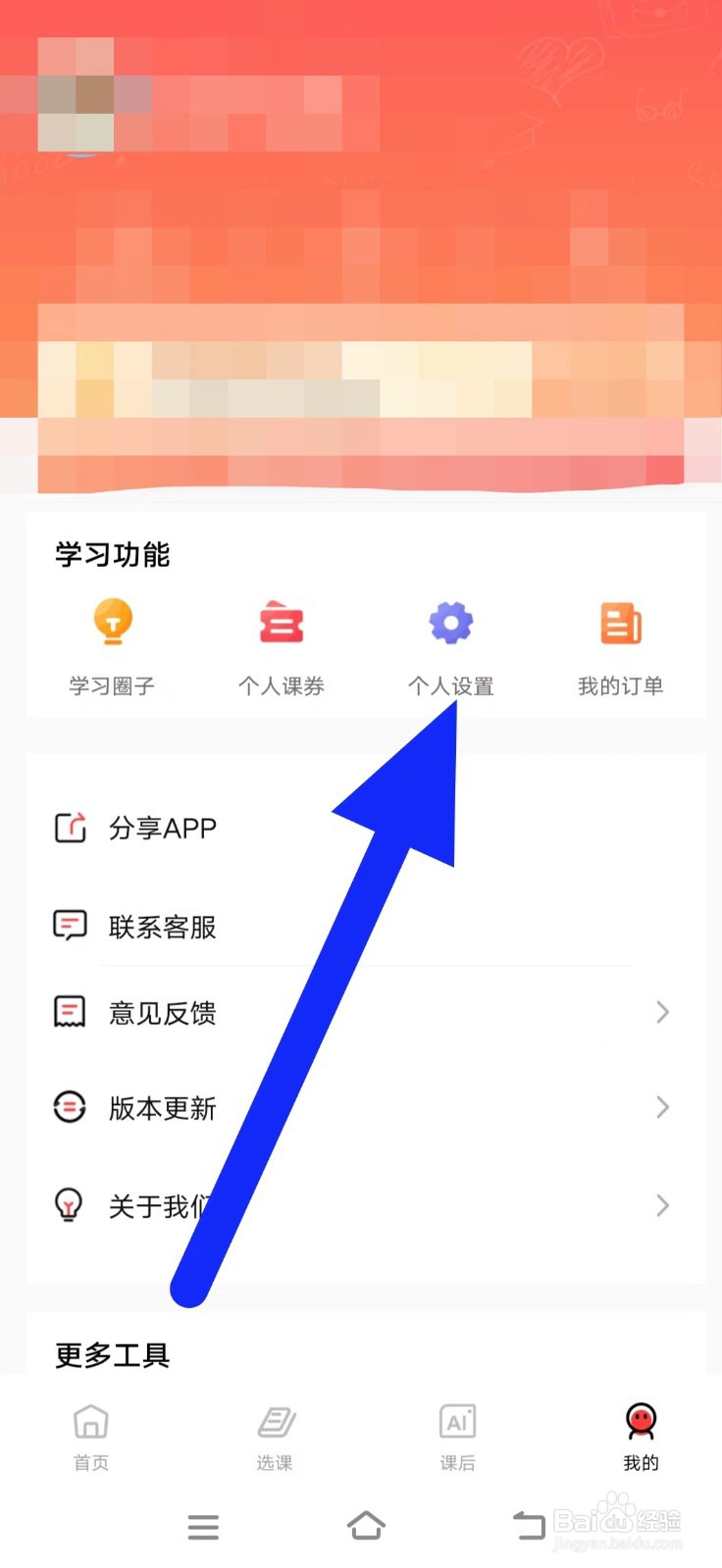Open 联系客服 to contact support

161,927
